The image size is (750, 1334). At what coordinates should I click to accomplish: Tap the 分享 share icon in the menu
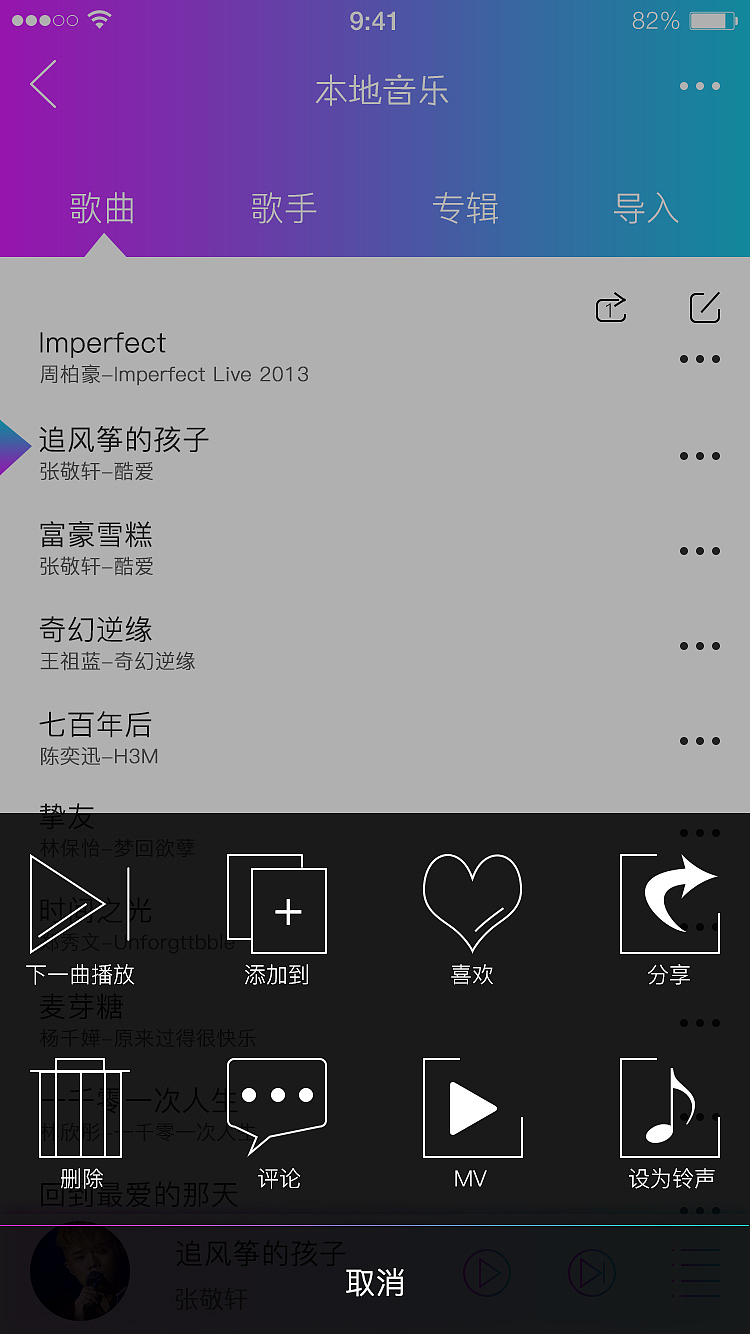tap(669, 903)
